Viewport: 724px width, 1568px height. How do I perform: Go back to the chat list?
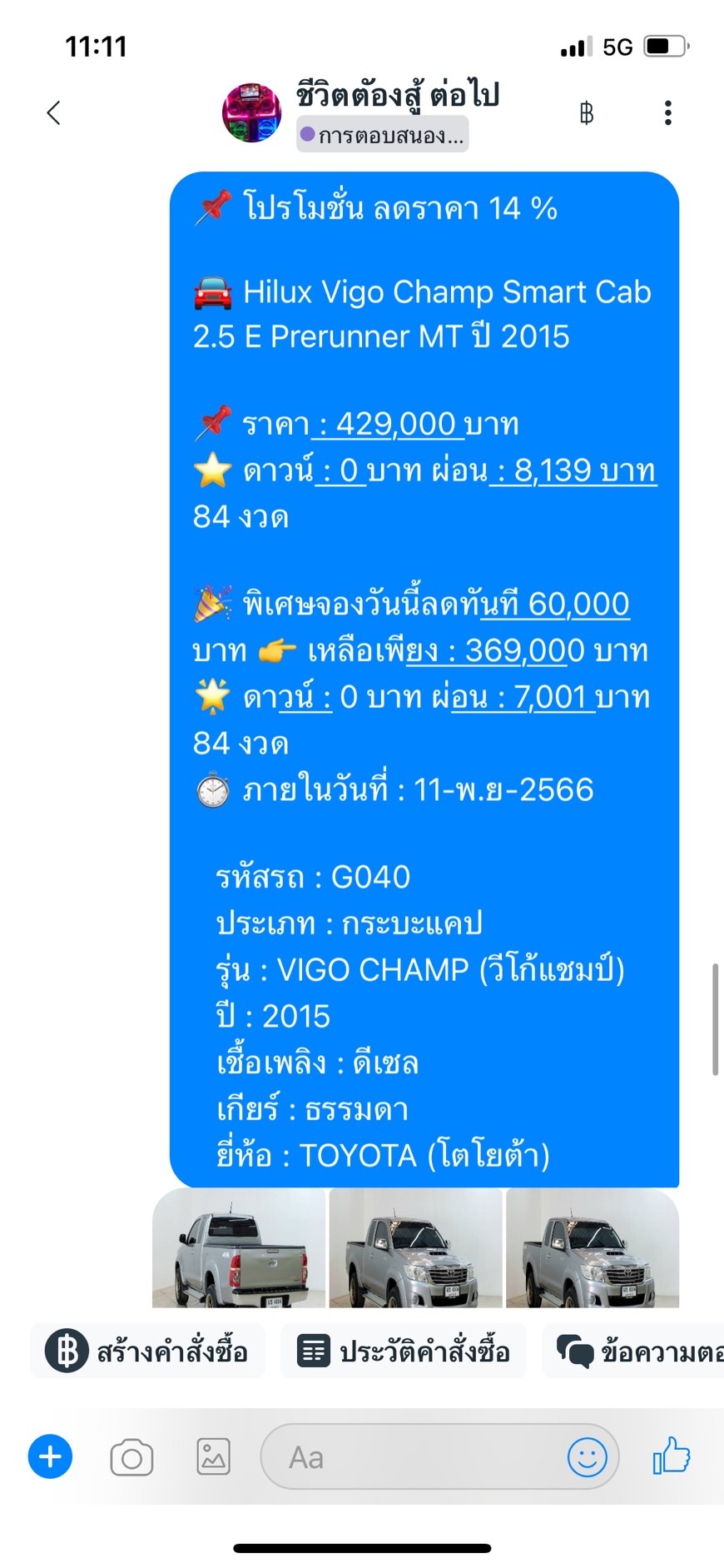pyautogui.click(x=54, y=112)
